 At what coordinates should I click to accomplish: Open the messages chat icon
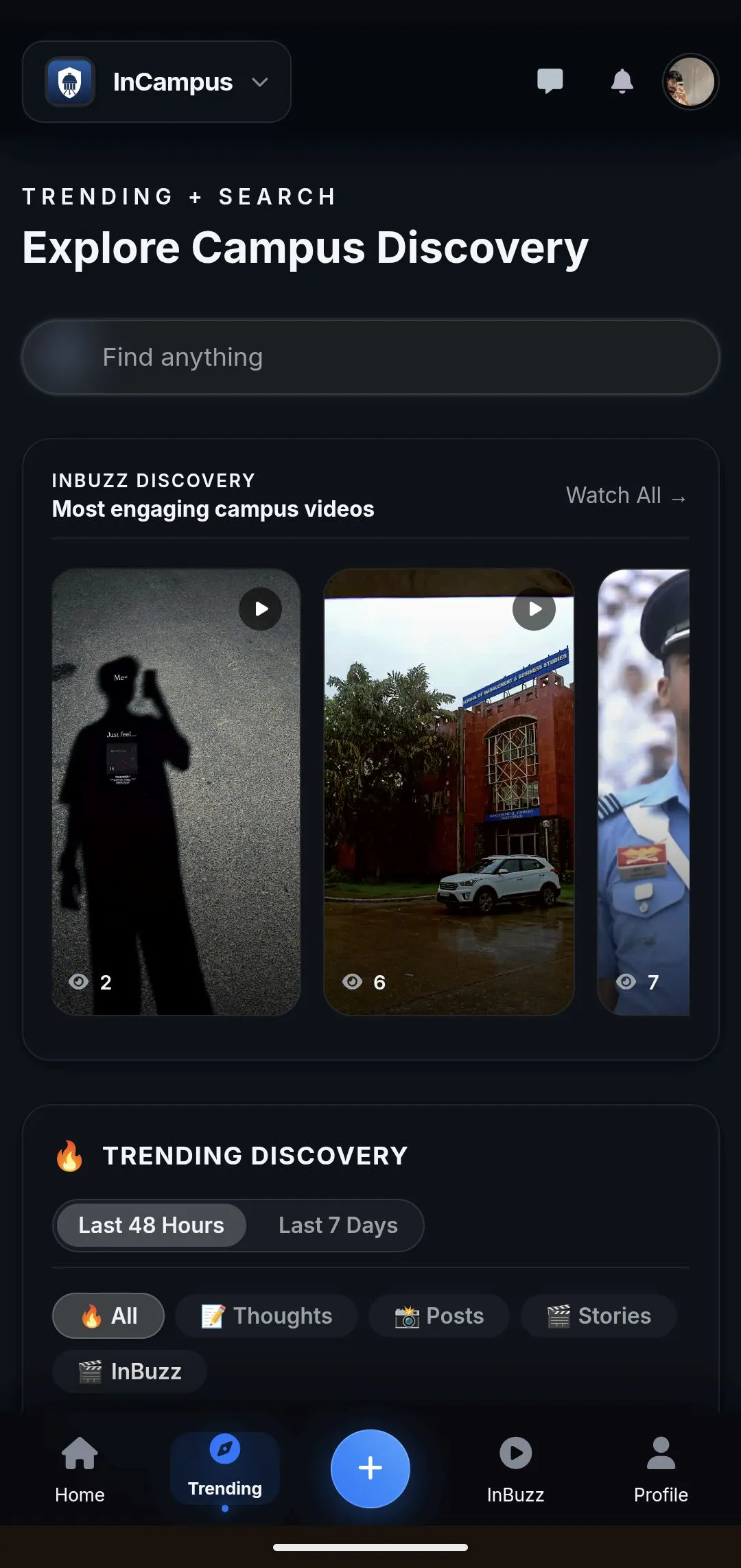[x=550, y=82]
